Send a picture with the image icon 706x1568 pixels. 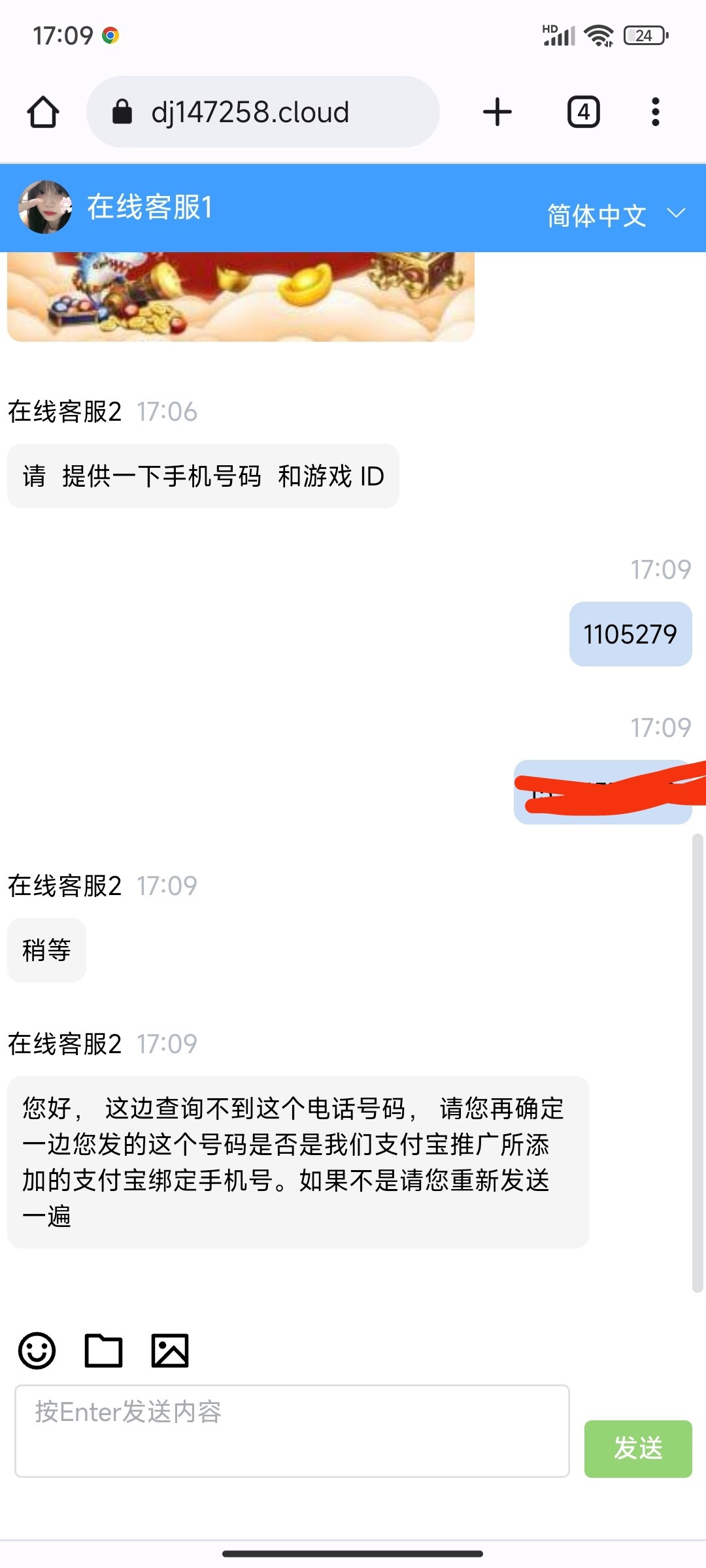(170, 1350)
